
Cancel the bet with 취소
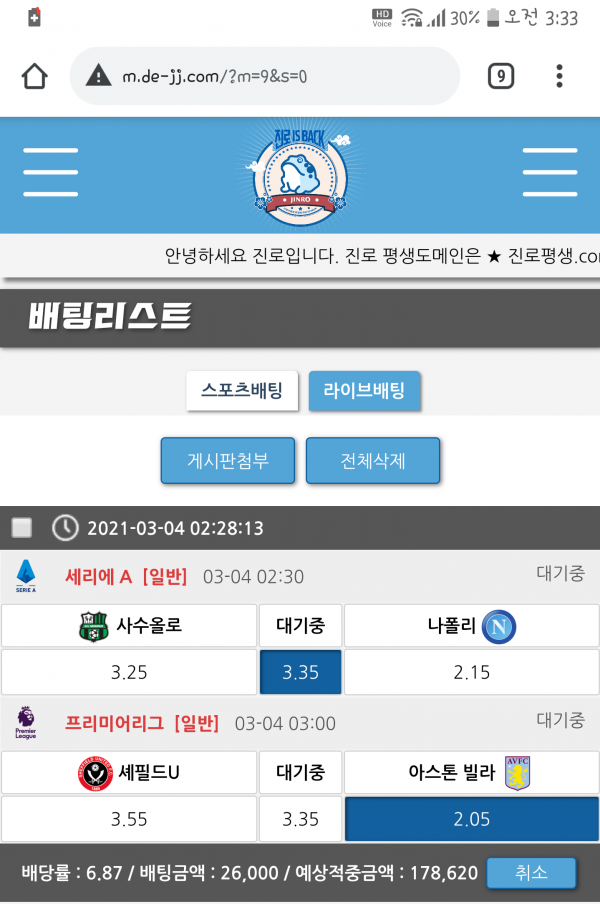tap(531, 872)
